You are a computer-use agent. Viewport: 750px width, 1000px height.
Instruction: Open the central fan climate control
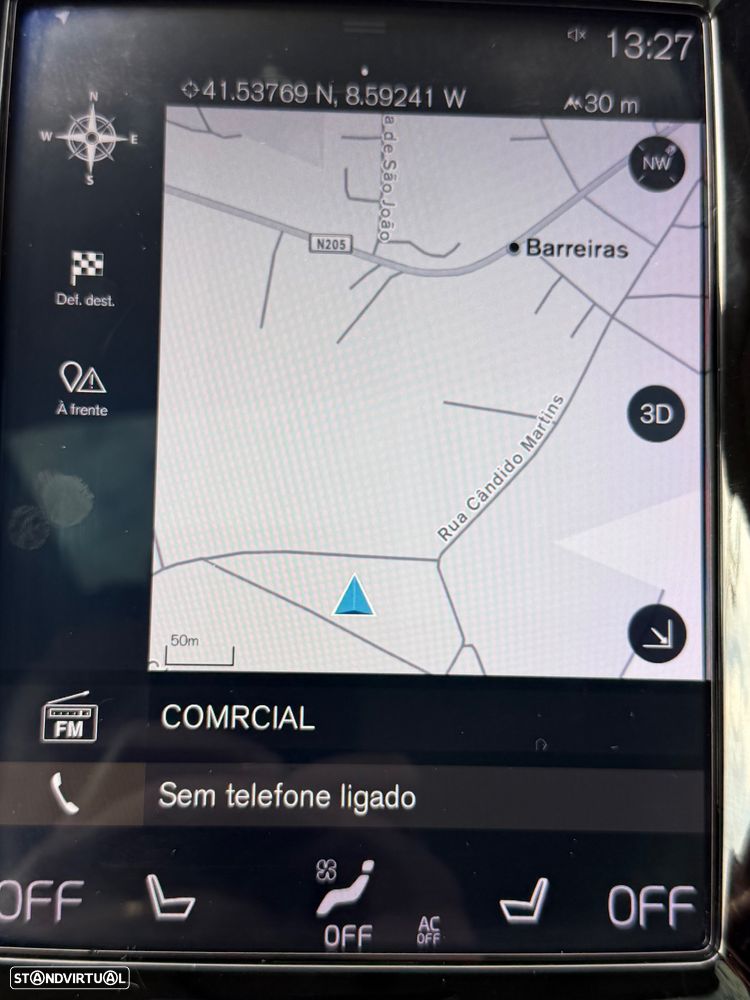(346, 903)
